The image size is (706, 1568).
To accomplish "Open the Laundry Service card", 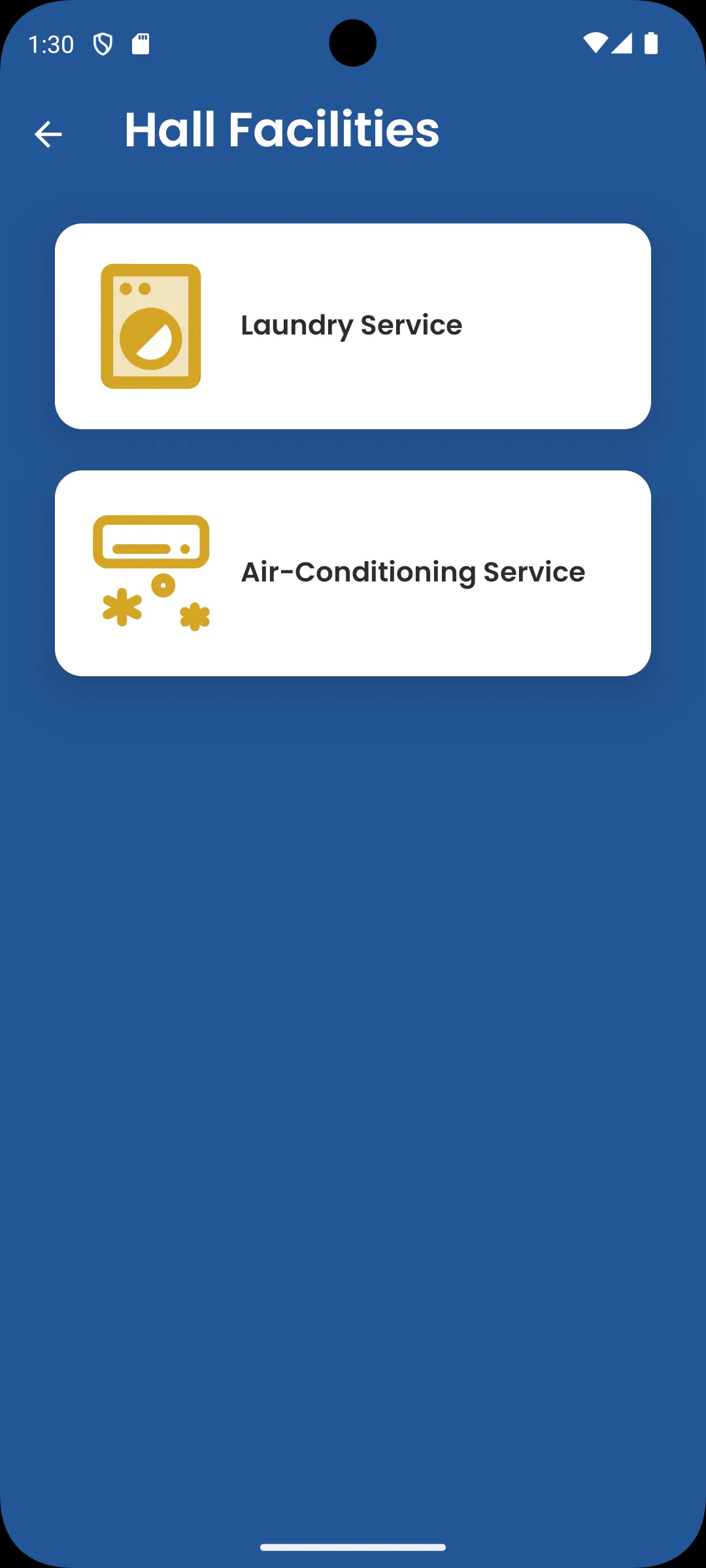I will pyautogui.click(x=353, y=326).
